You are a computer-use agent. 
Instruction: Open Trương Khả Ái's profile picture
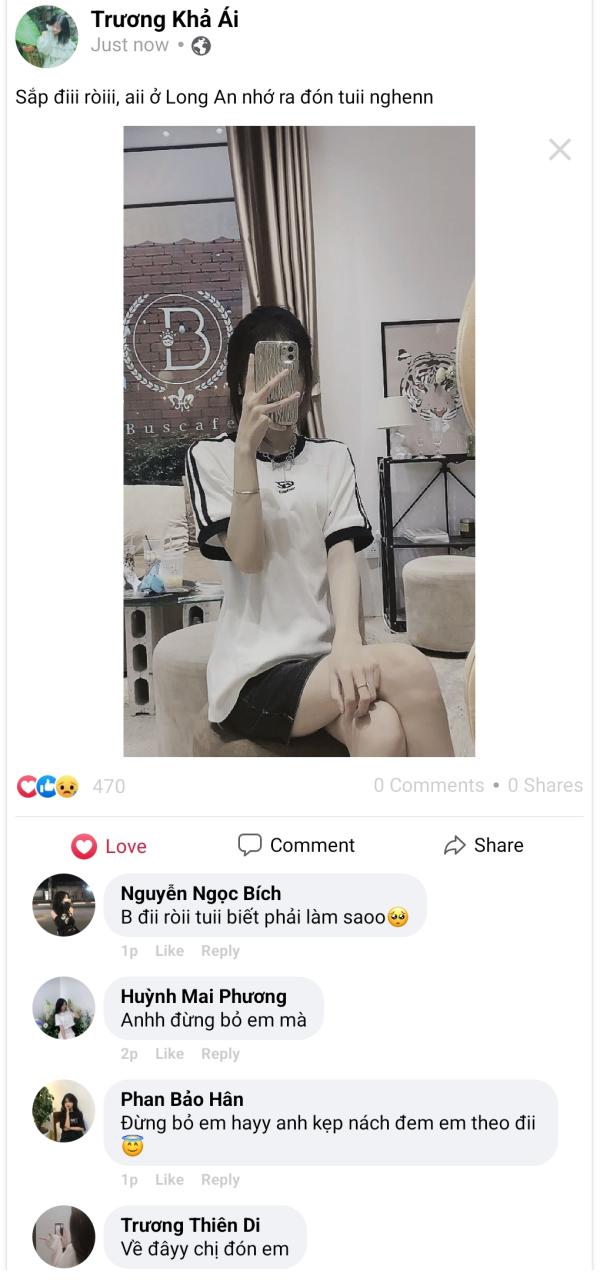[x=46, y=36]
